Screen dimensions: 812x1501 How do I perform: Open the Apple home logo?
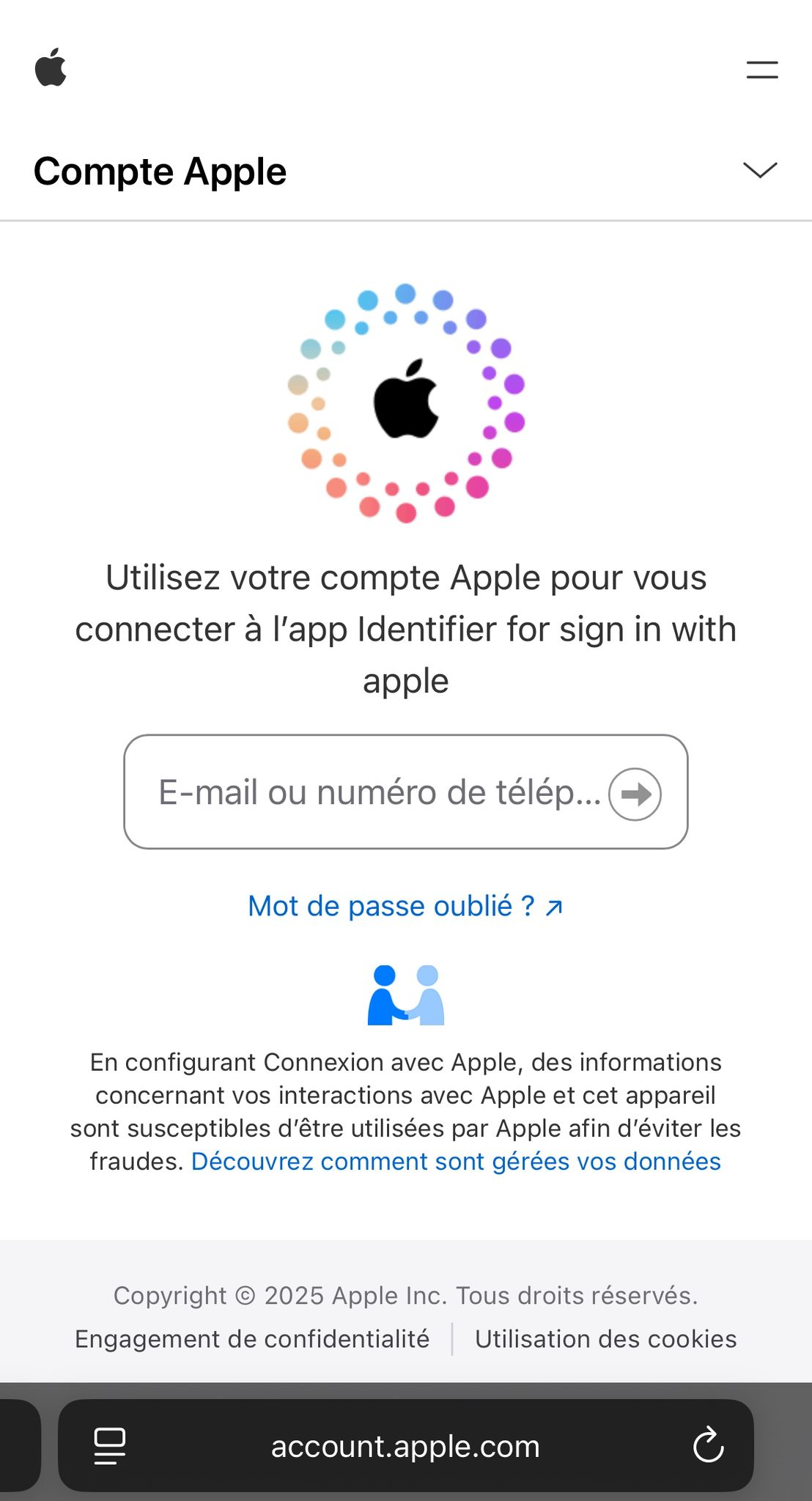point(51,68)
